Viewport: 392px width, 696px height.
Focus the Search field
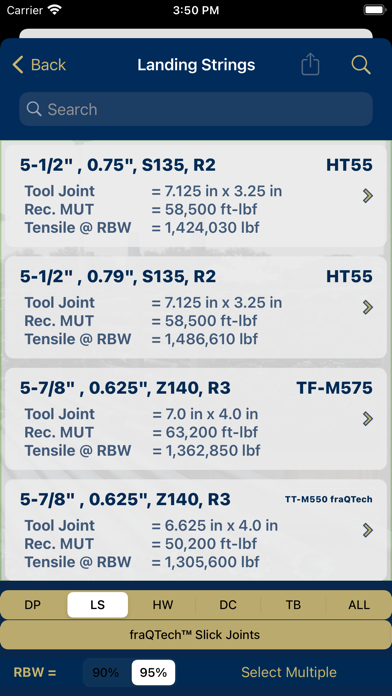coord(196,109)
